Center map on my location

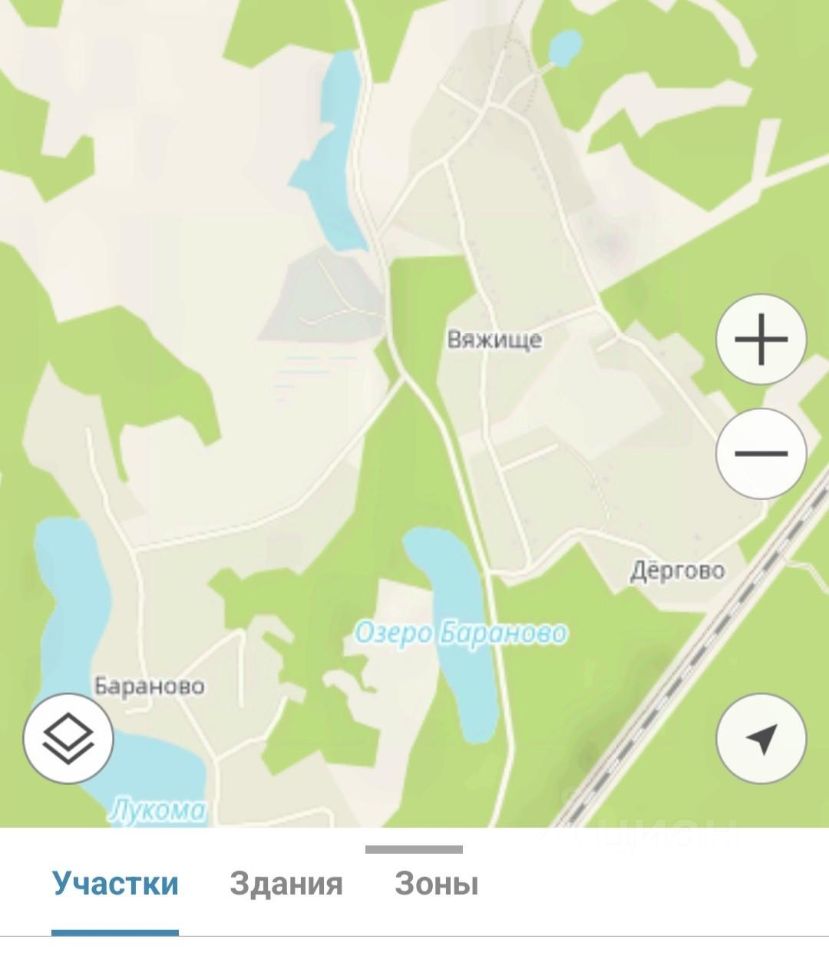(761, 739)
